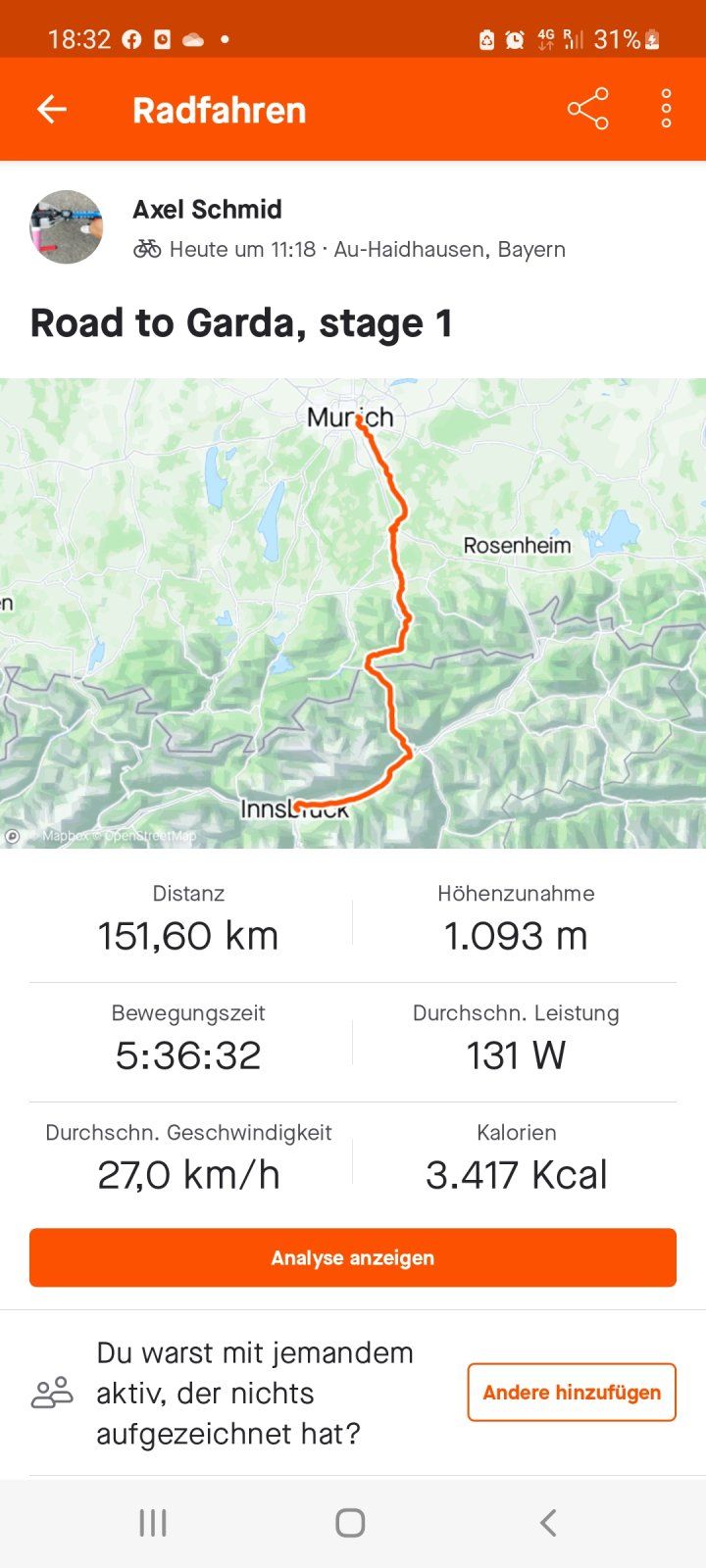Open recent apps from the navigation bar
This screenshot has width=706, height=1568.
153,1522
